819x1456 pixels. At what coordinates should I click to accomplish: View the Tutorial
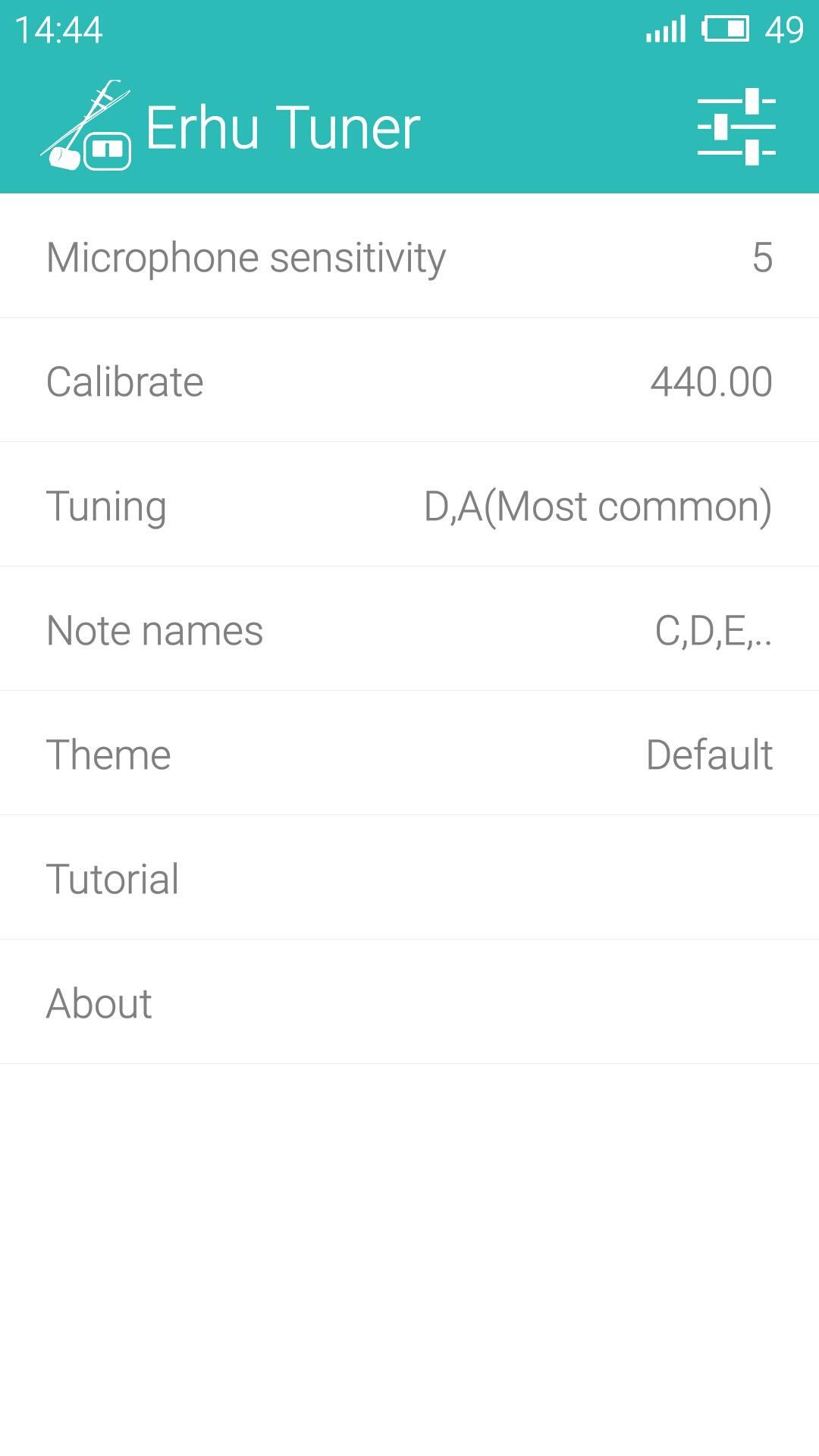[x=409, y=878]
